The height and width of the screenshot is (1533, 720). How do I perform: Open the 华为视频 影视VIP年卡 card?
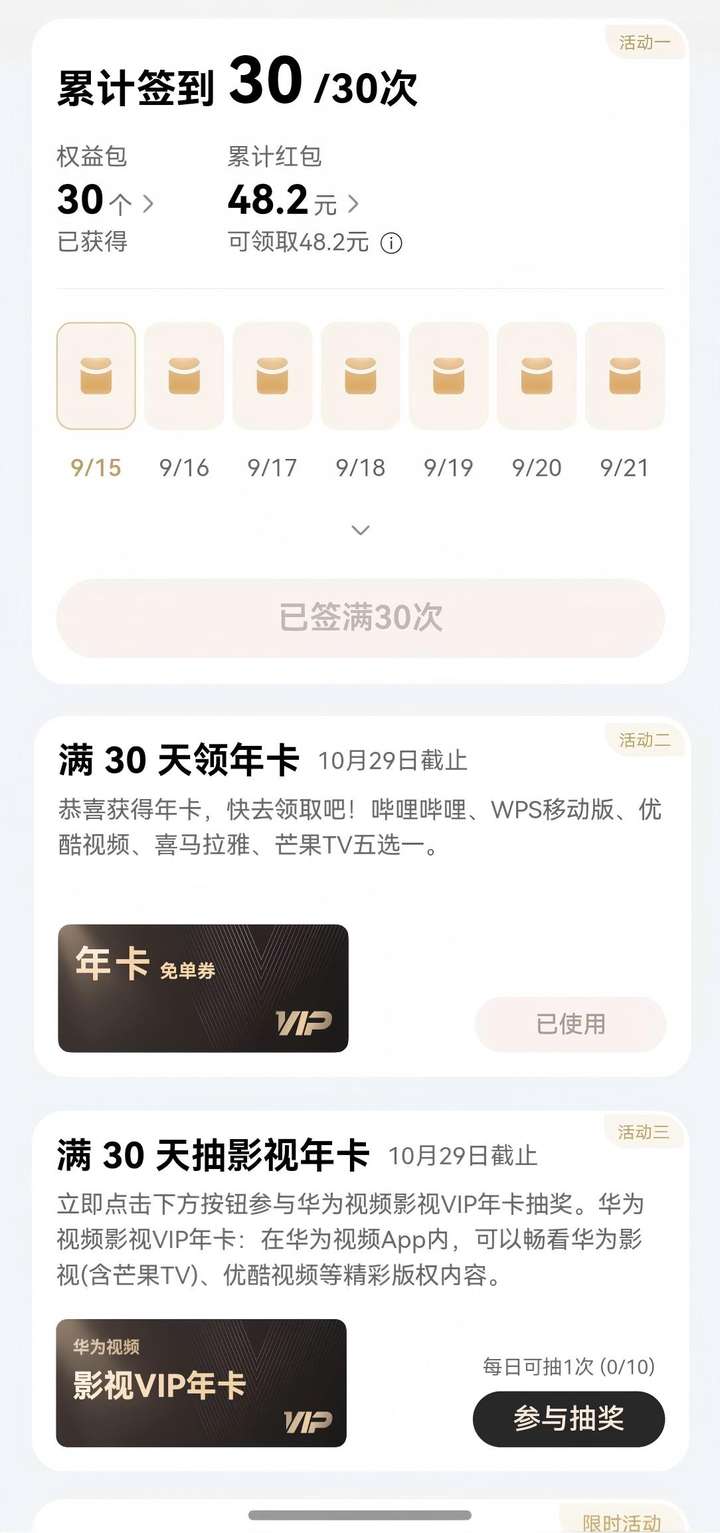(x=201, y=1383)
